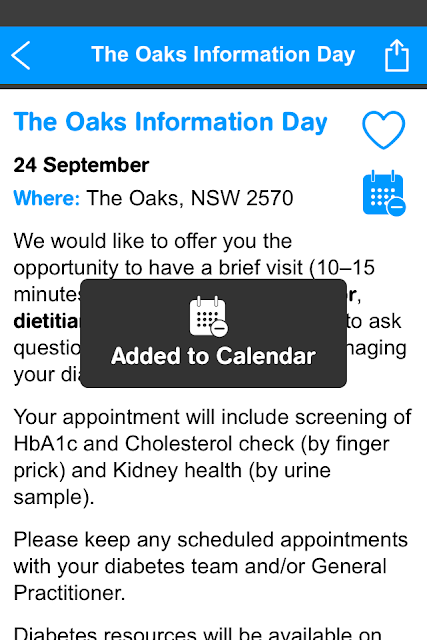Image resolution: width=427 pixels, height=640 pixels.
Task: Go back using the header arrow
Action: click(x=21, y=55)
